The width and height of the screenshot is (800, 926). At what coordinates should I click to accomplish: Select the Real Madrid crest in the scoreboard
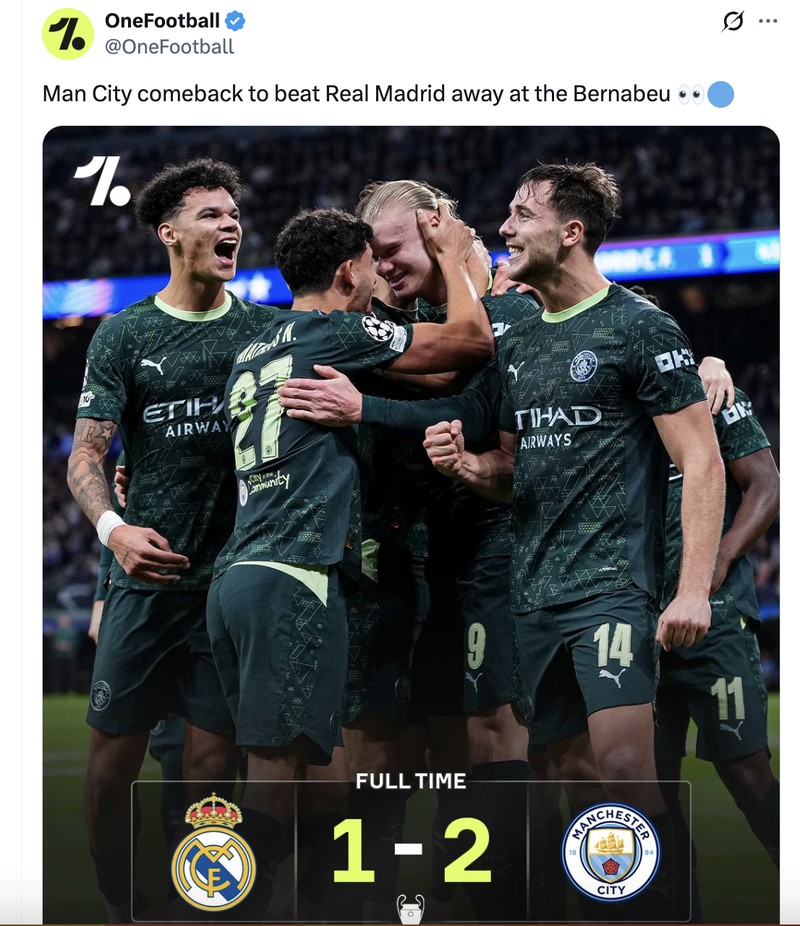click(215, 858)
